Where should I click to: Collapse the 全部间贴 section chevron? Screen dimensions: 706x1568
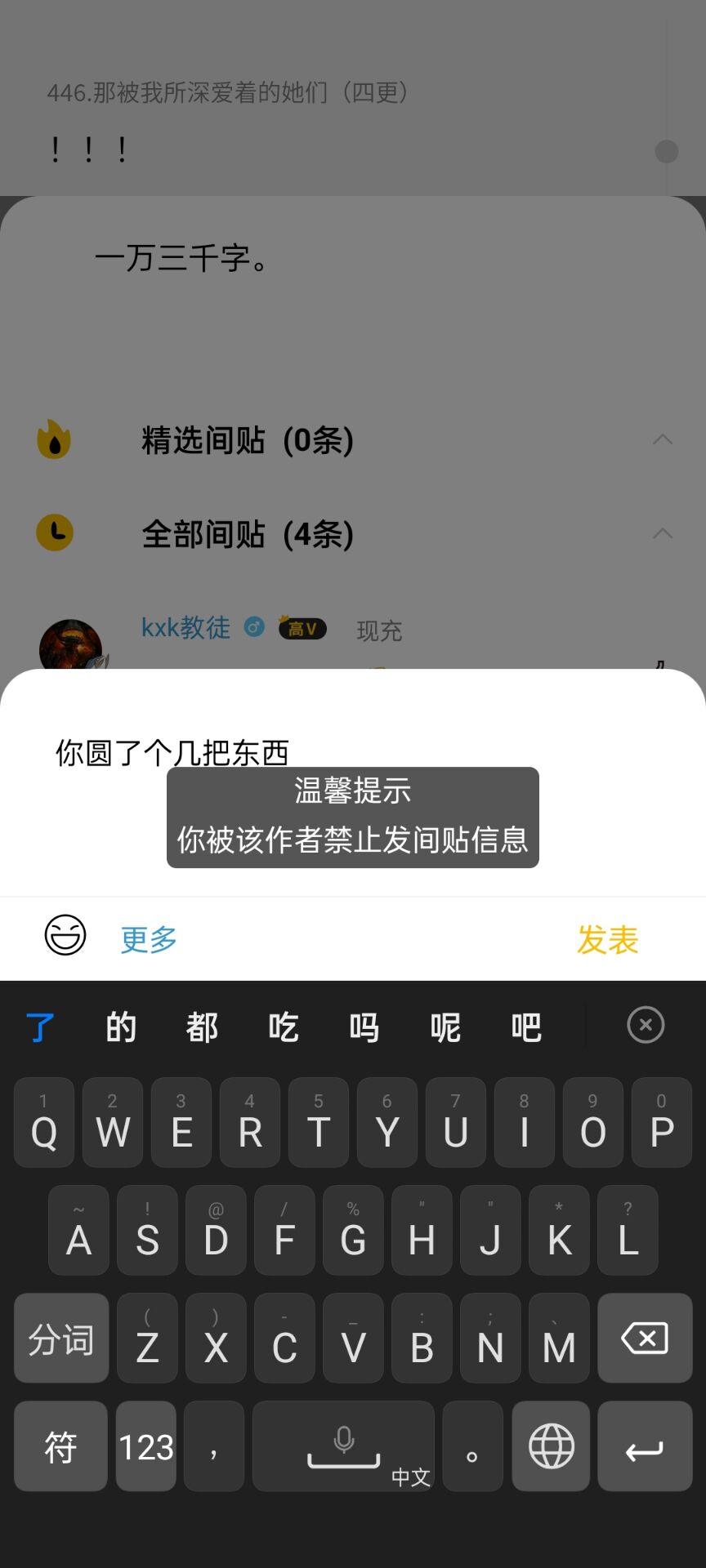664,532
